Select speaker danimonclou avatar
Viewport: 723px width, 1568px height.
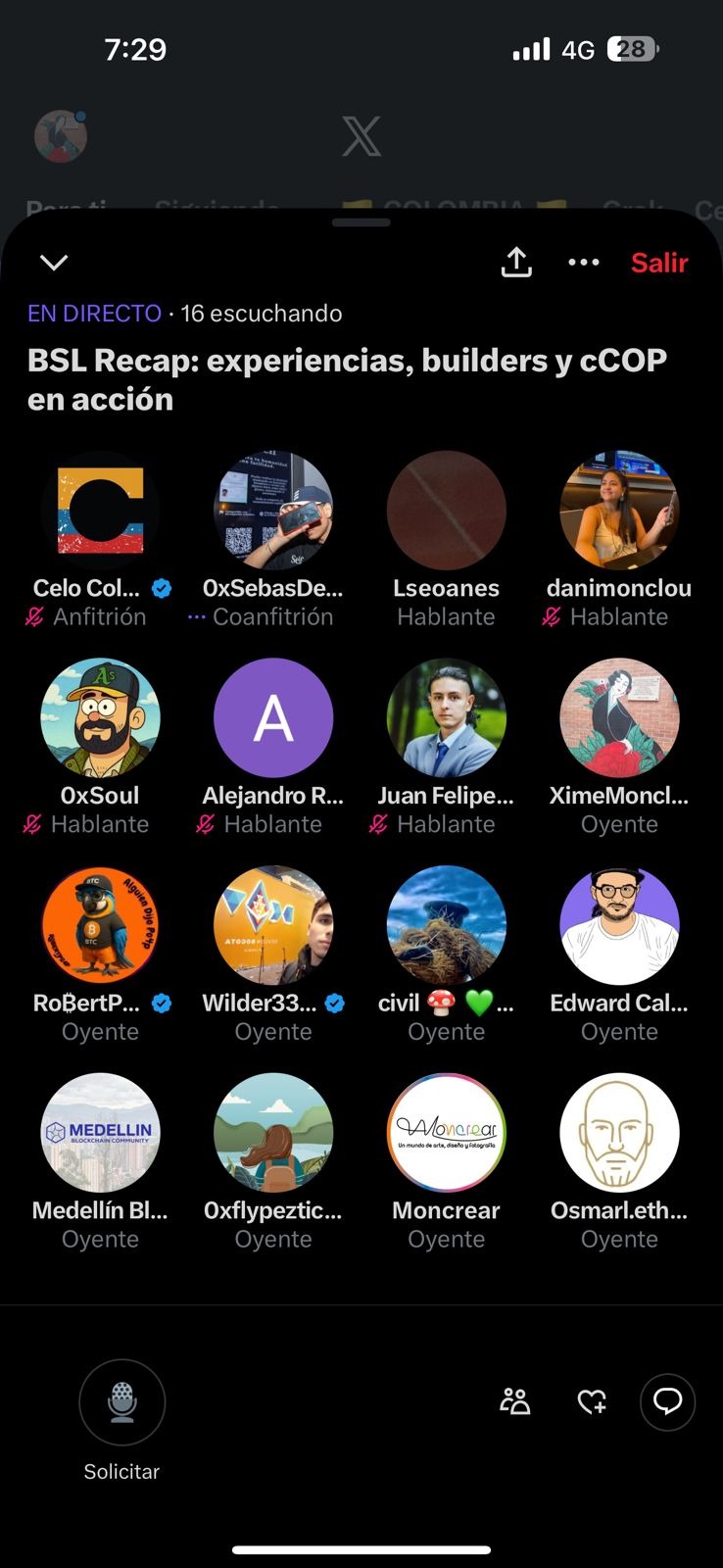coord(619,511)
